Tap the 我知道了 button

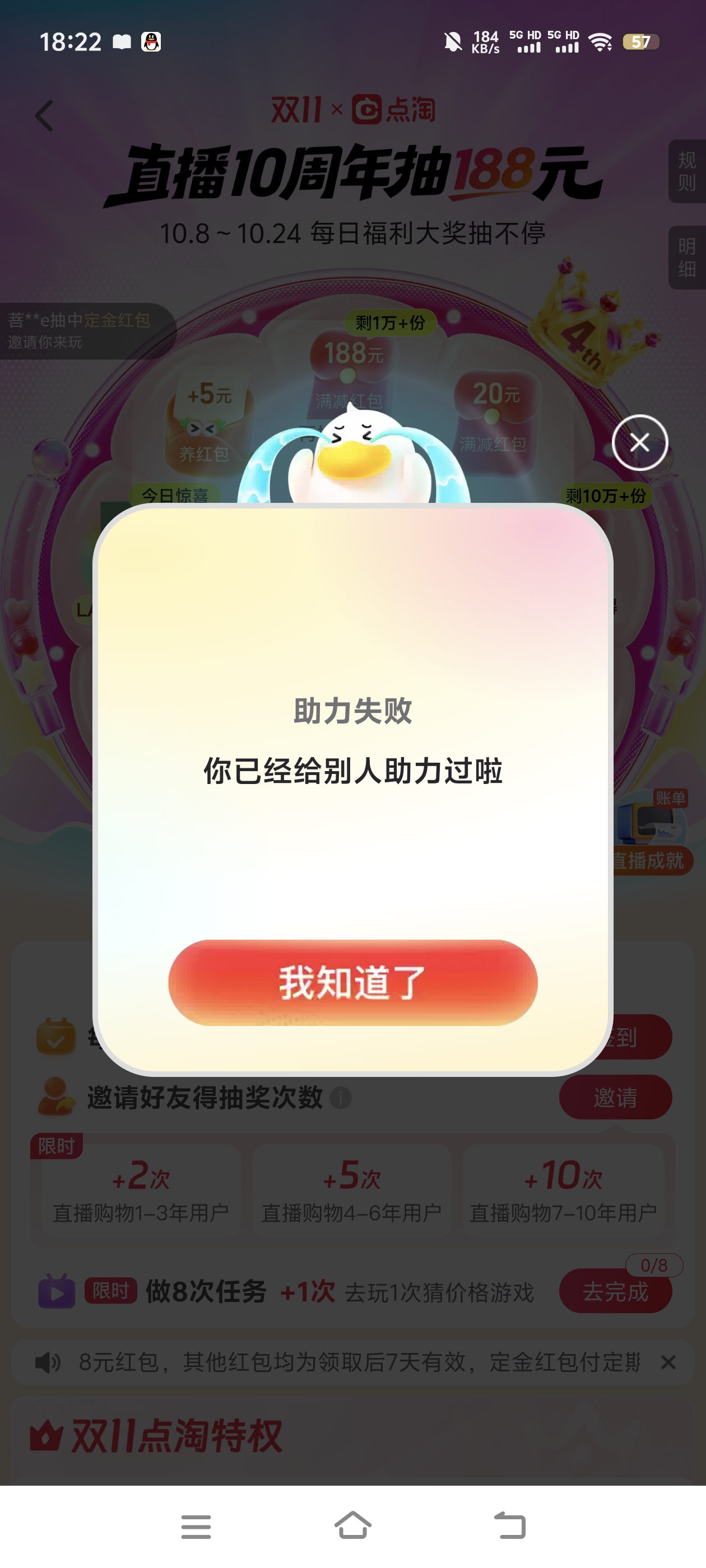coord(352,982)
